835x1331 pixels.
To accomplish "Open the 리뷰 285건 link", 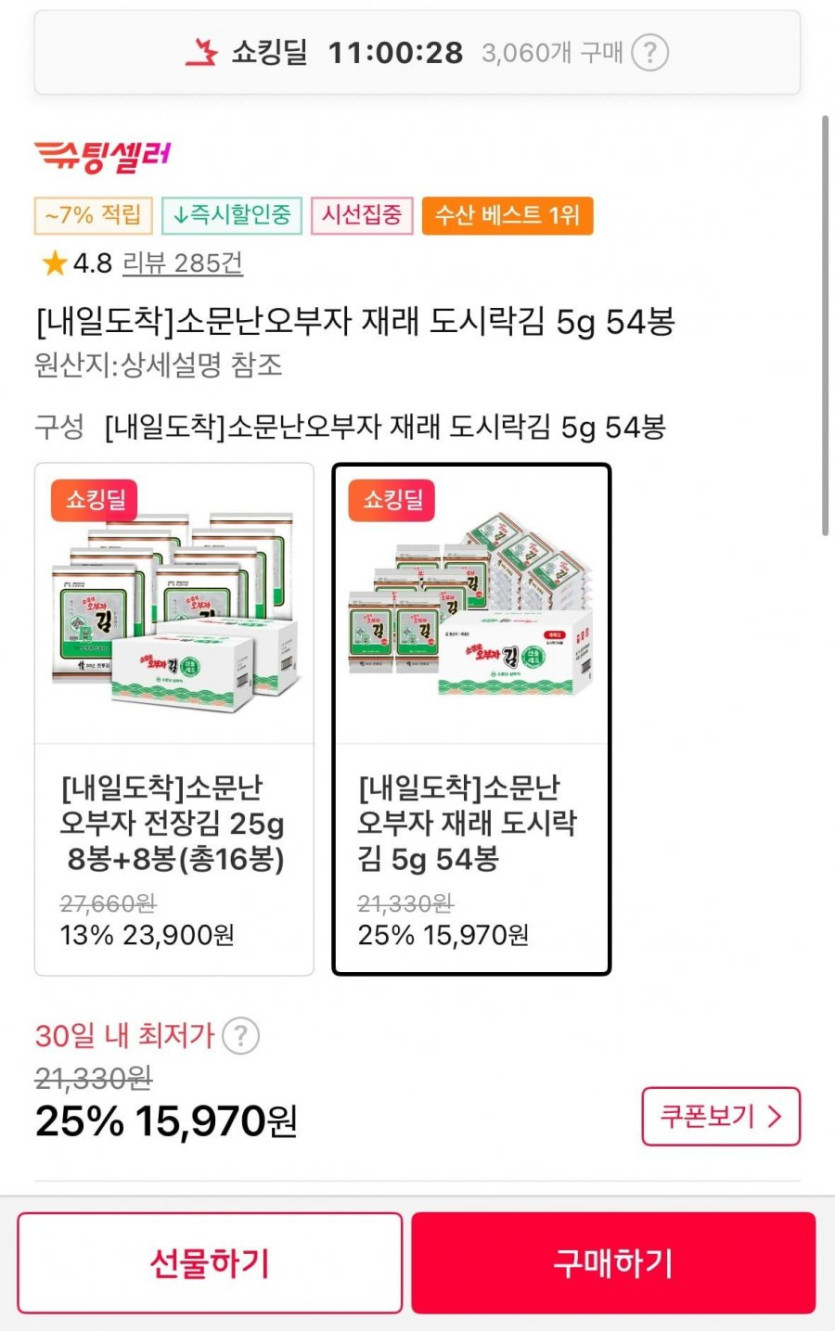I will point(182,264).
